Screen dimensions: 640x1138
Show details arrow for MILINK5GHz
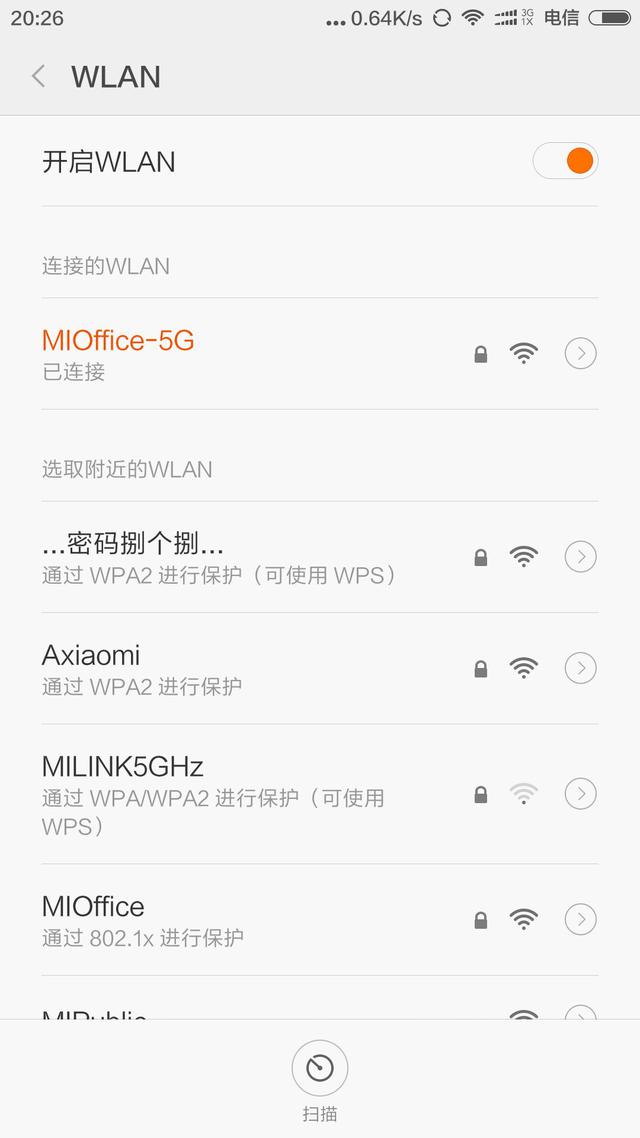(581, 794)
